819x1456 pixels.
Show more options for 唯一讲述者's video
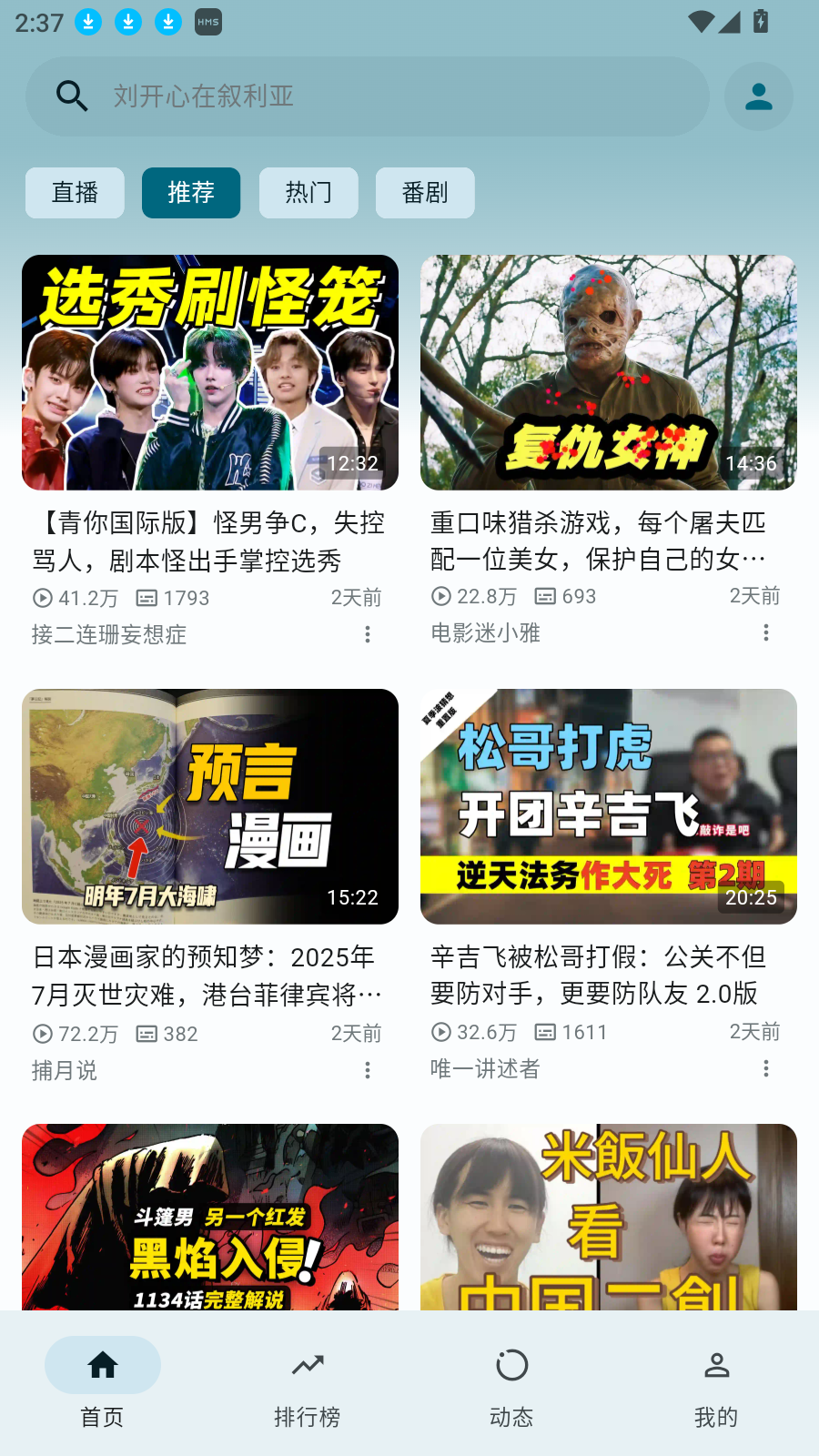coord(766,1068)
